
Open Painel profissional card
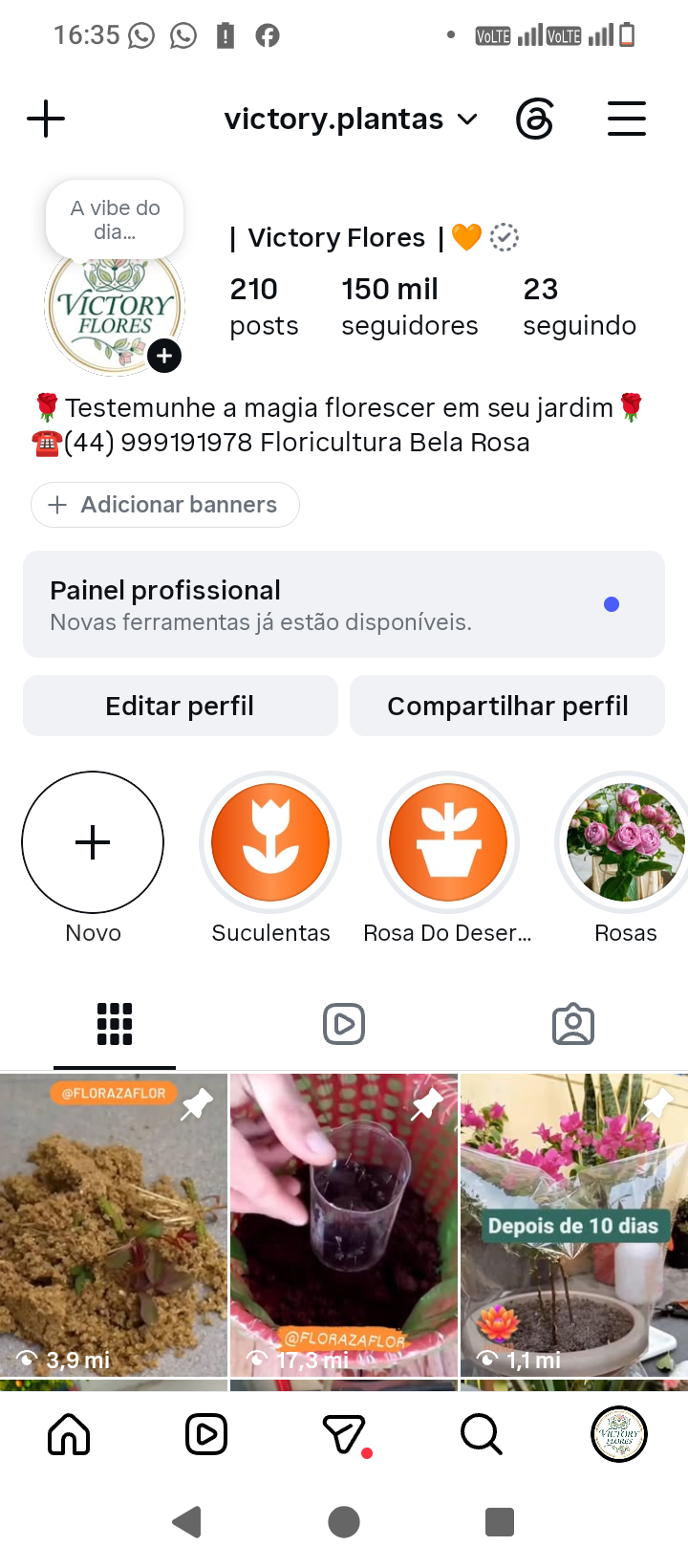[344, 604]
